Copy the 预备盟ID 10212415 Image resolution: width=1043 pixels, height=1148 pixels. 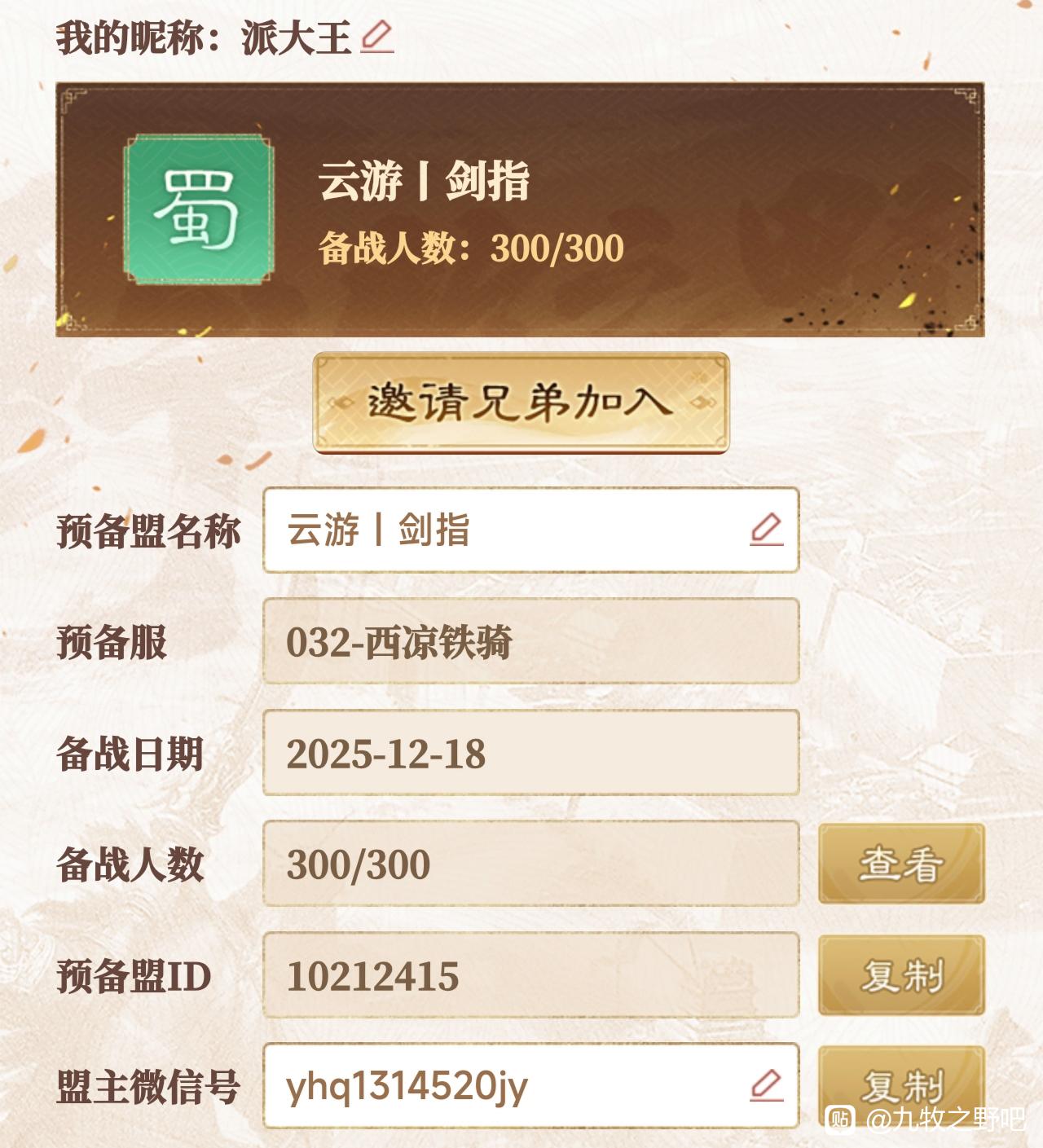point(901,975)
